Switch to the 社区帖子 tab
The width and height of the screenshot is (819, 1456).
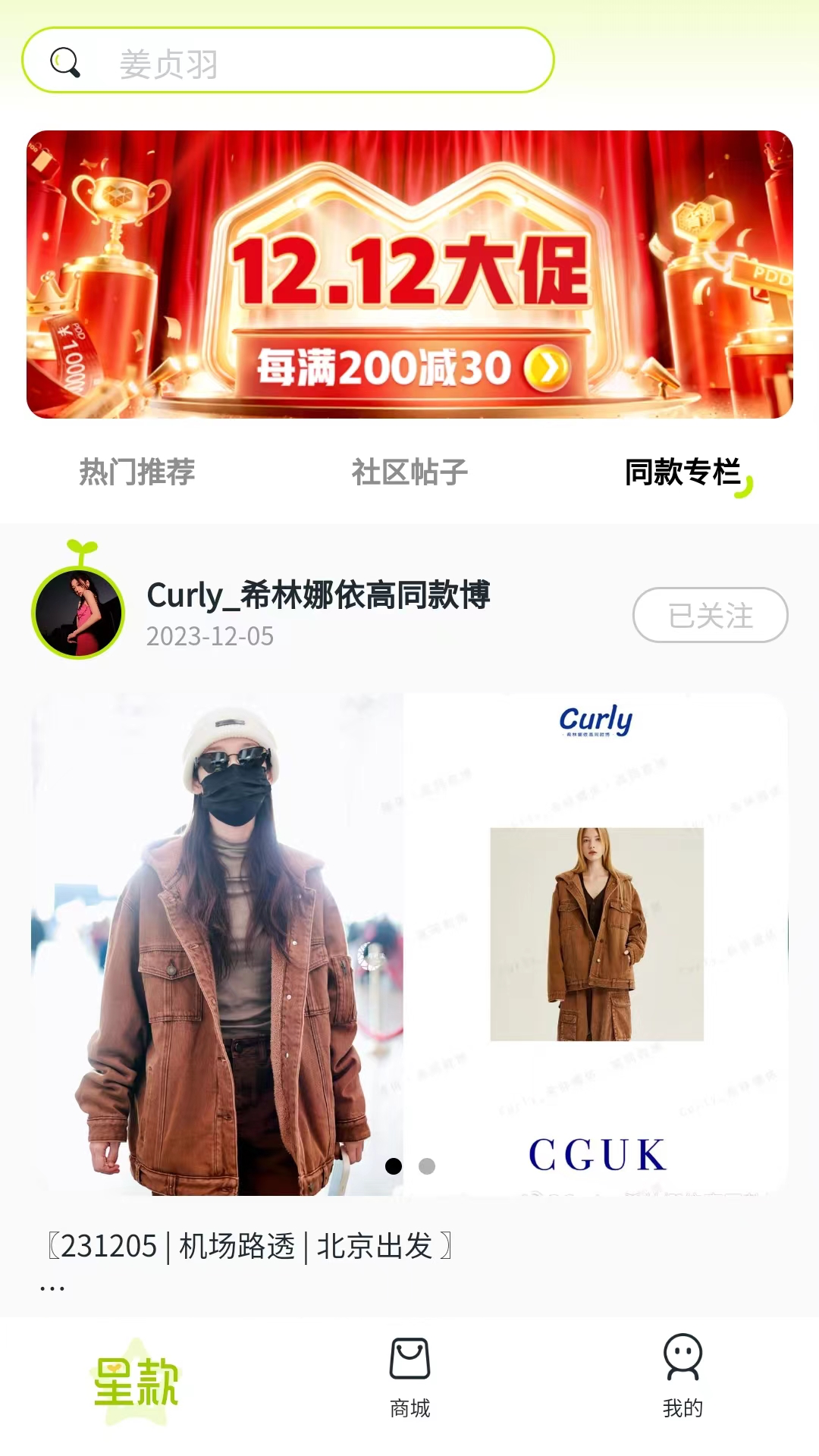pos(409,472)
